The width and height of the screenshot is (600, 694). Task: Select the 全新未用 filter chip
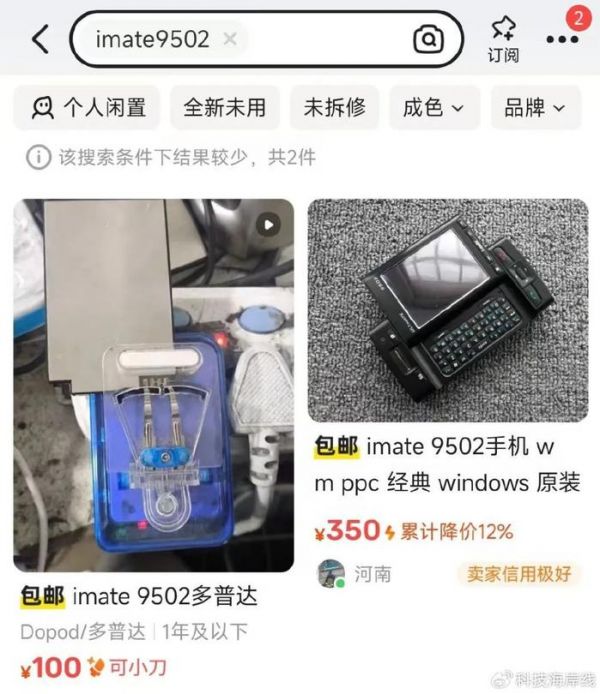click(224, 108)
